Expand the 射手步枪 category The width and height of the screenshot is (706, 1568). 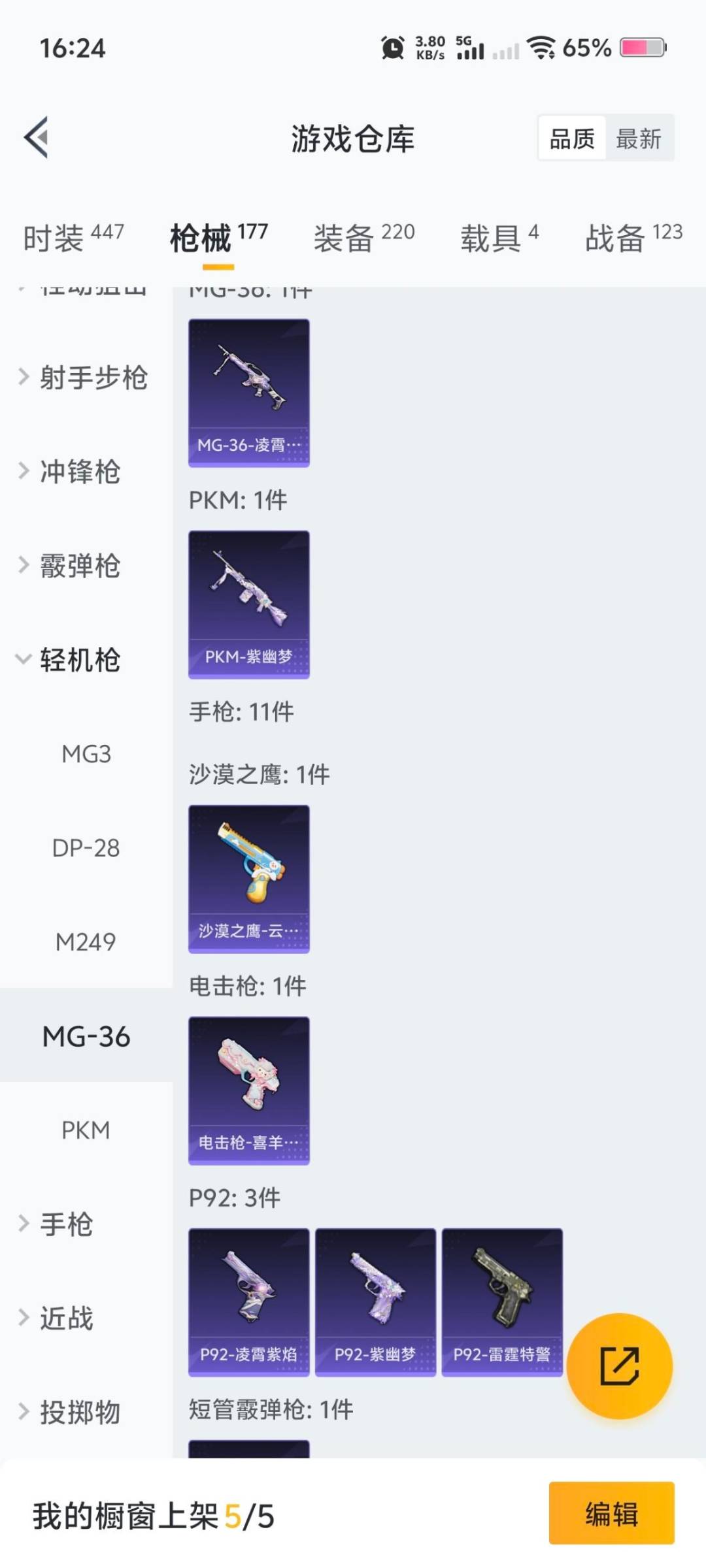click(85, 378)
